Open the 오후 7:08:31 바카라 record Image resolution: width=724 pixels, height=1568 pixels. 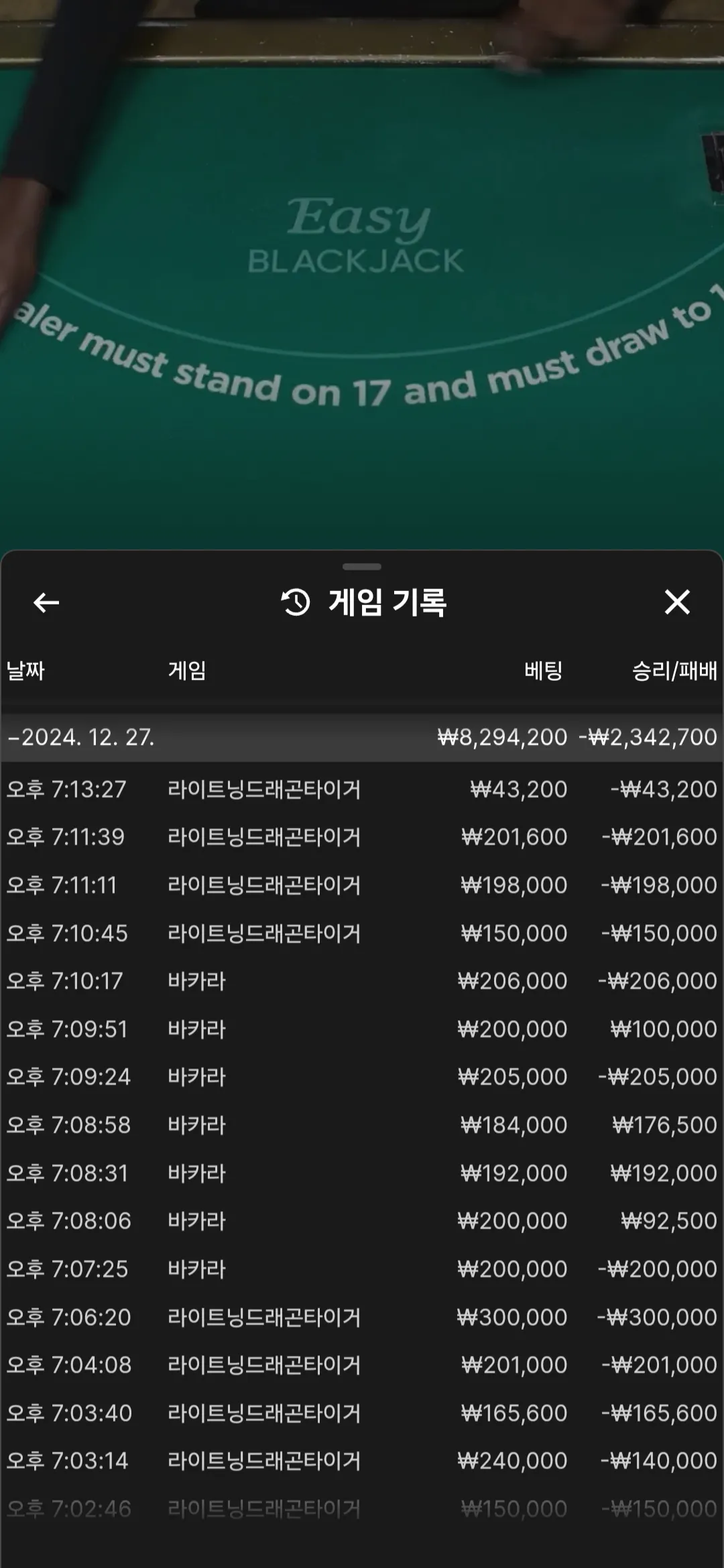click(362, 1173)
